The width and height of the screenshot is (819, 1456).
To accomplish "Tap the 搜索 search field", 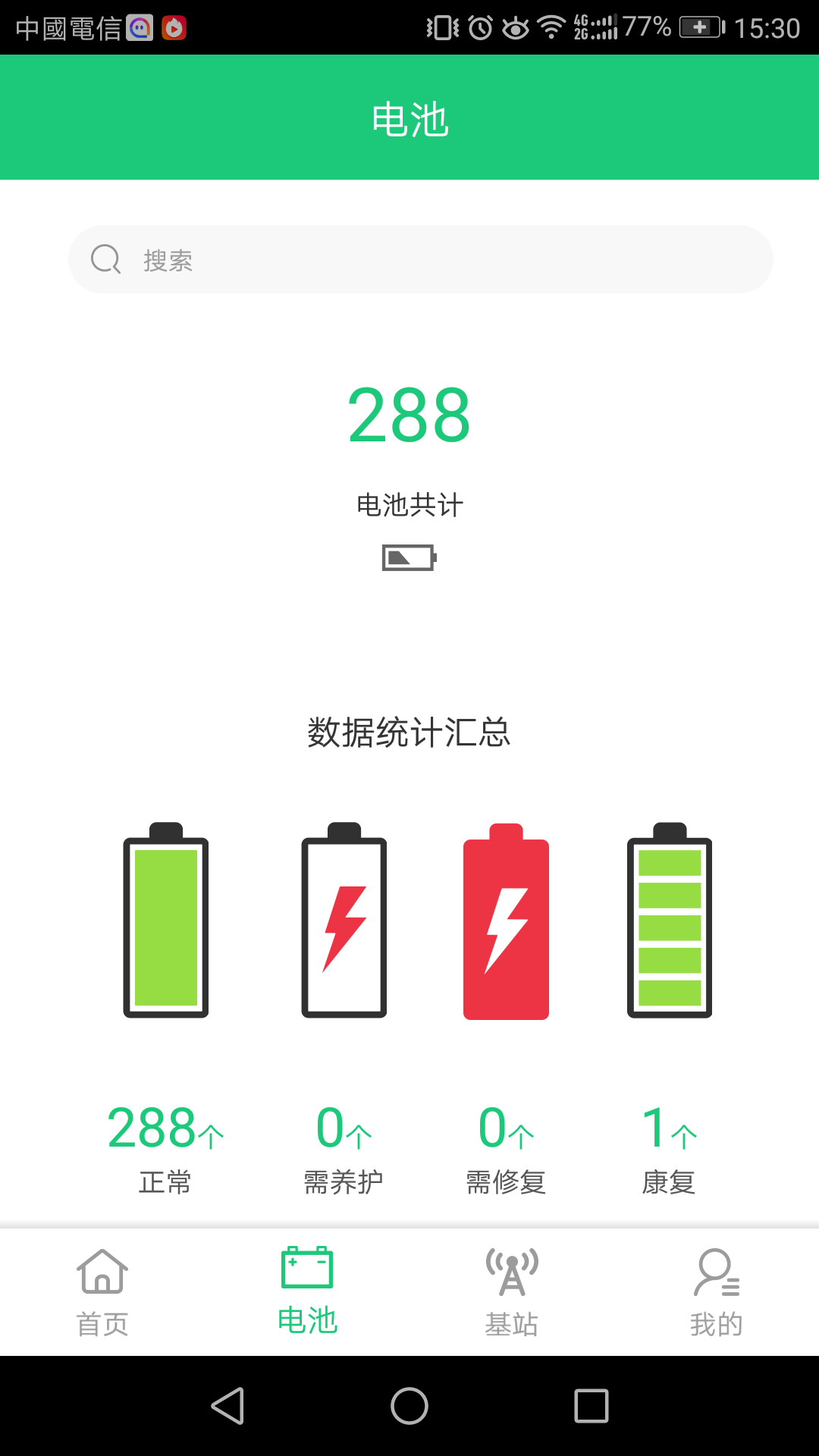I will tap(421, 259).
